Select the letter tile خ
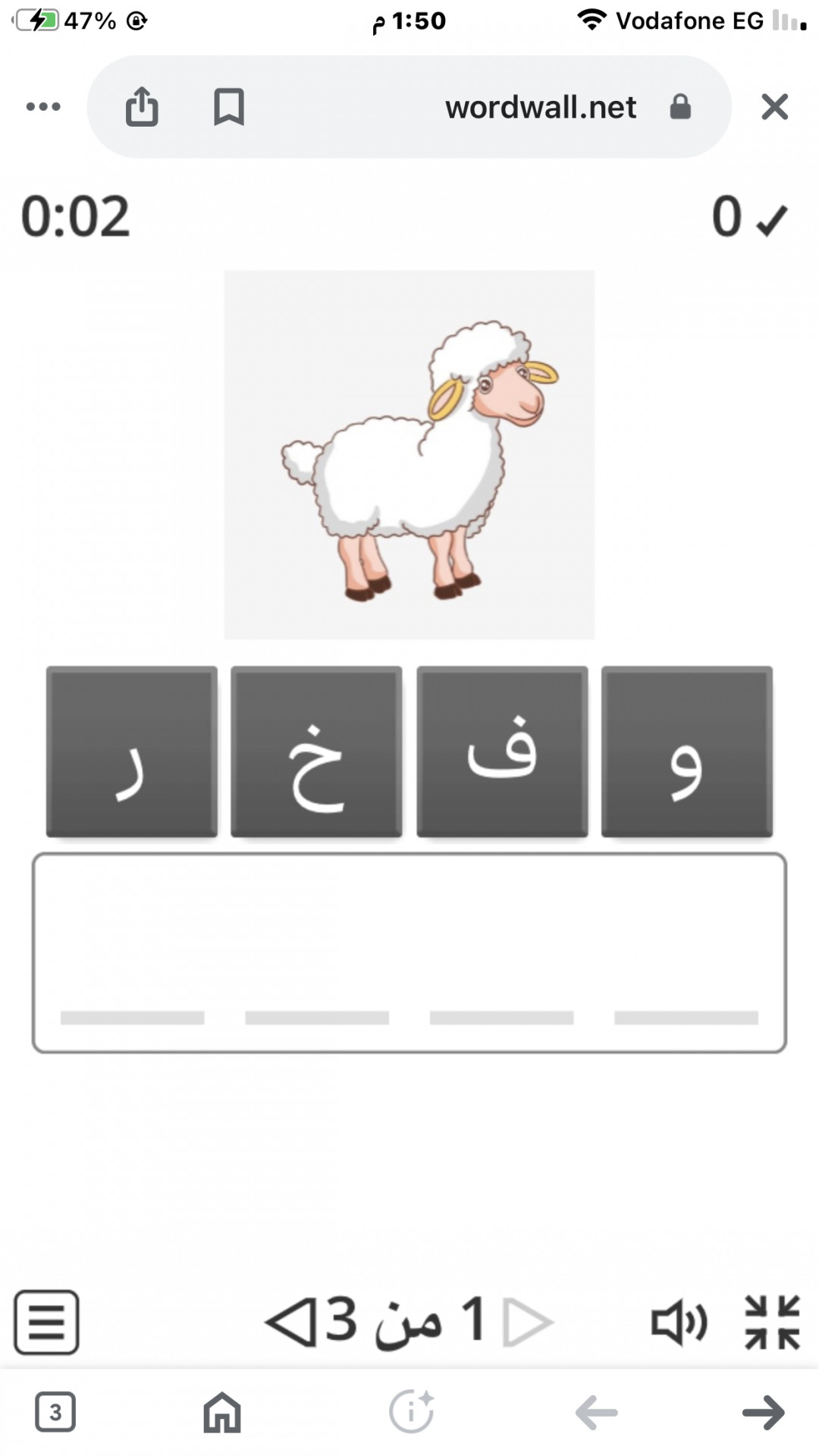The width and height of the screenshot is (819, 1456). (316, 752)
